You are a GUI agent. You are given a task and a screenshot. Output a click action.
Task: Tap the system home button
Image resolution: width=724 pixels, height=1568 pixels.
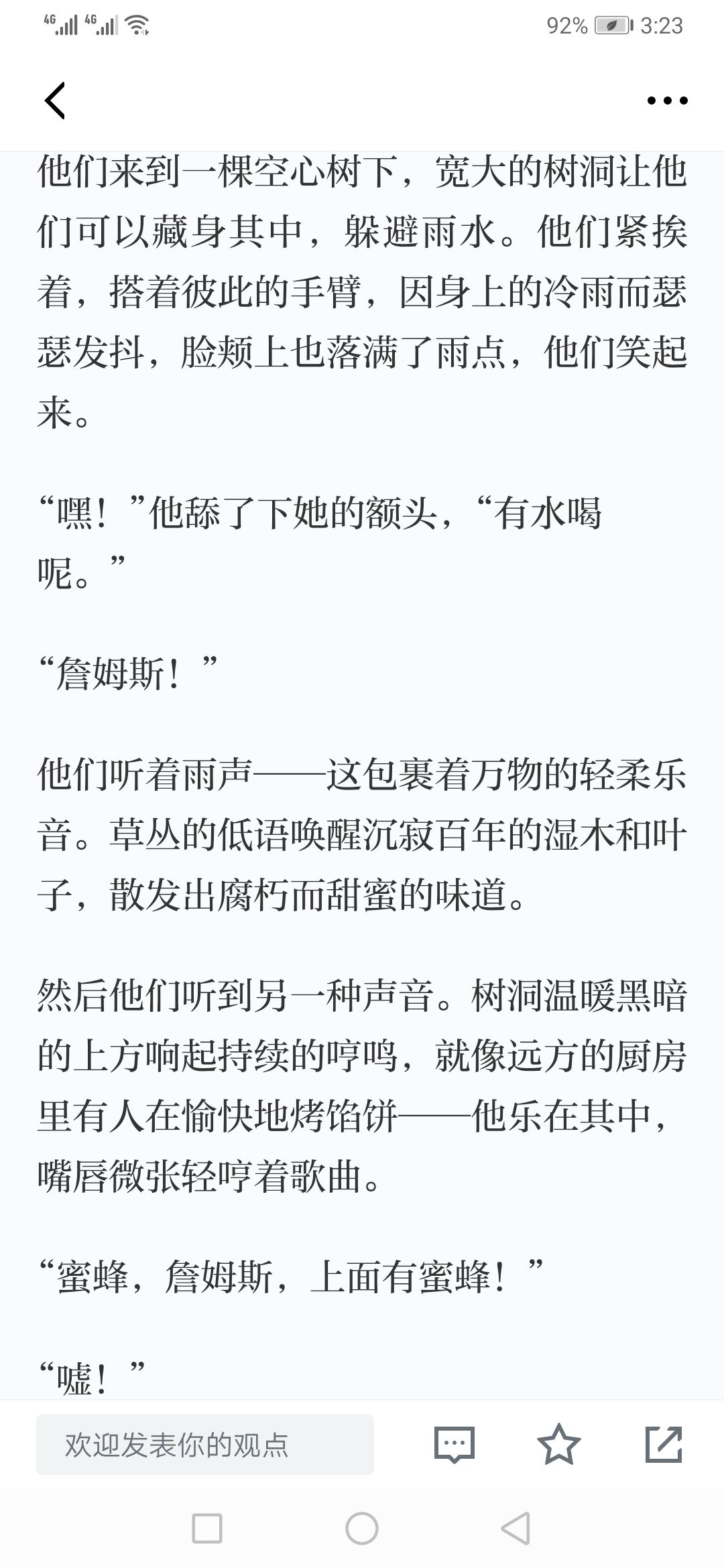[x=362, y=1529]
